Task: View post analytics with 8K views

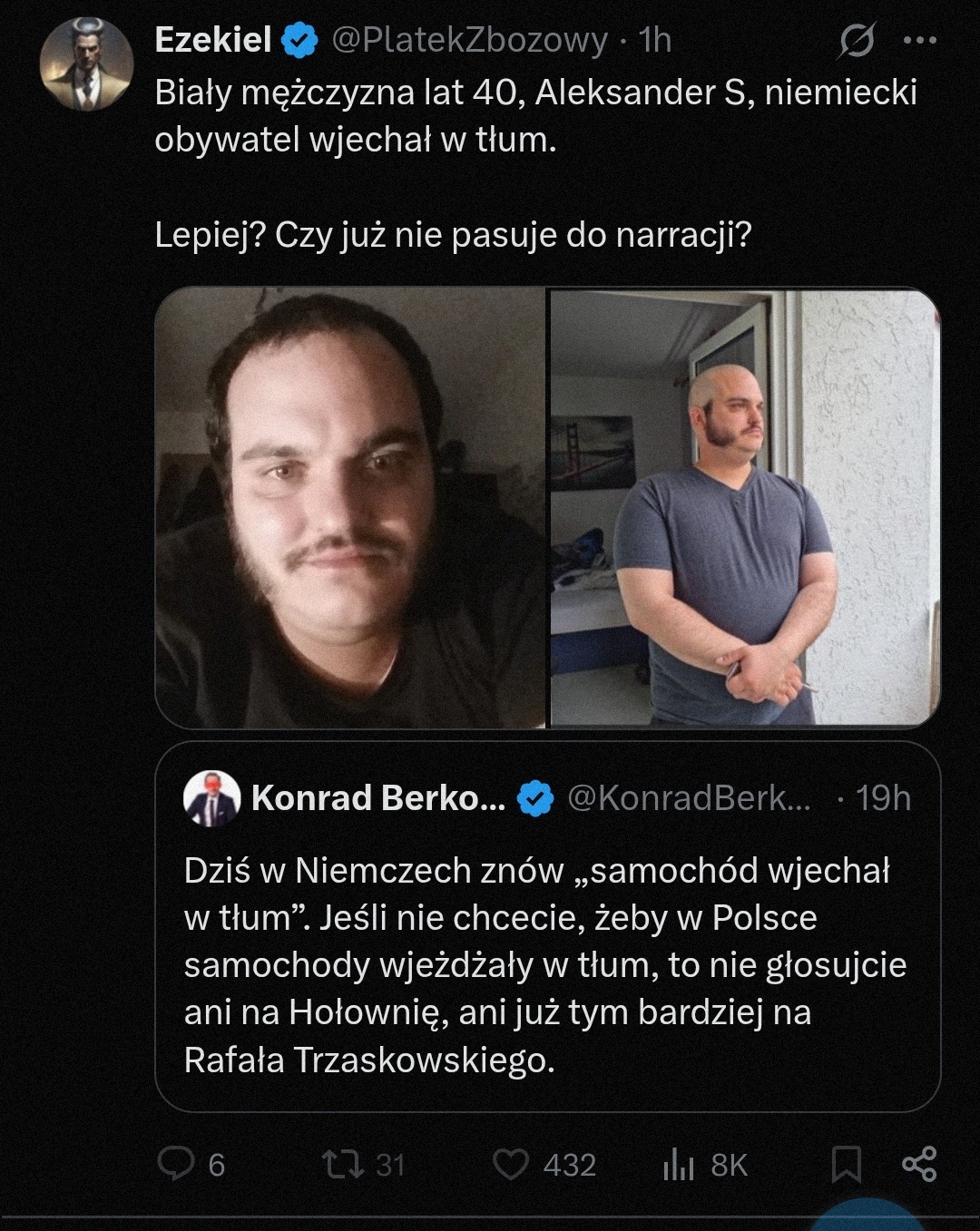Action: 679,1164
